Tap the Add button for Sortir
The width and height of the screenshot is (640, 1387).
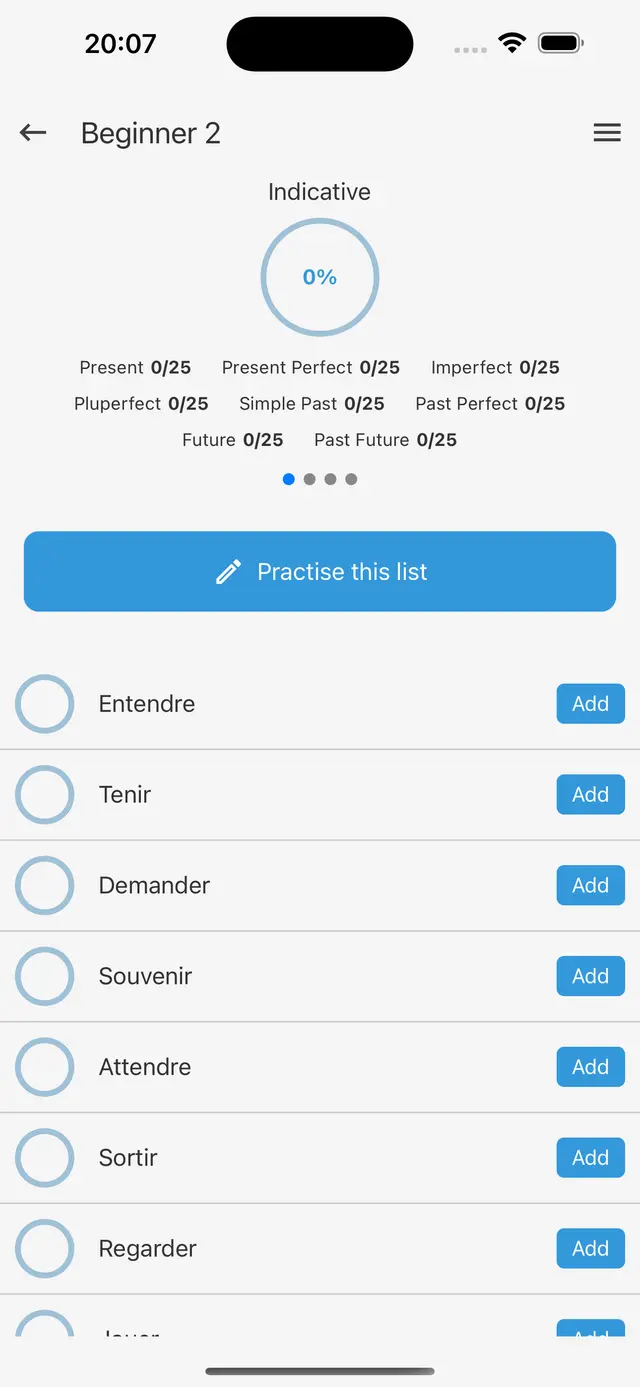pyautogui.click(x=590, y=1158)
